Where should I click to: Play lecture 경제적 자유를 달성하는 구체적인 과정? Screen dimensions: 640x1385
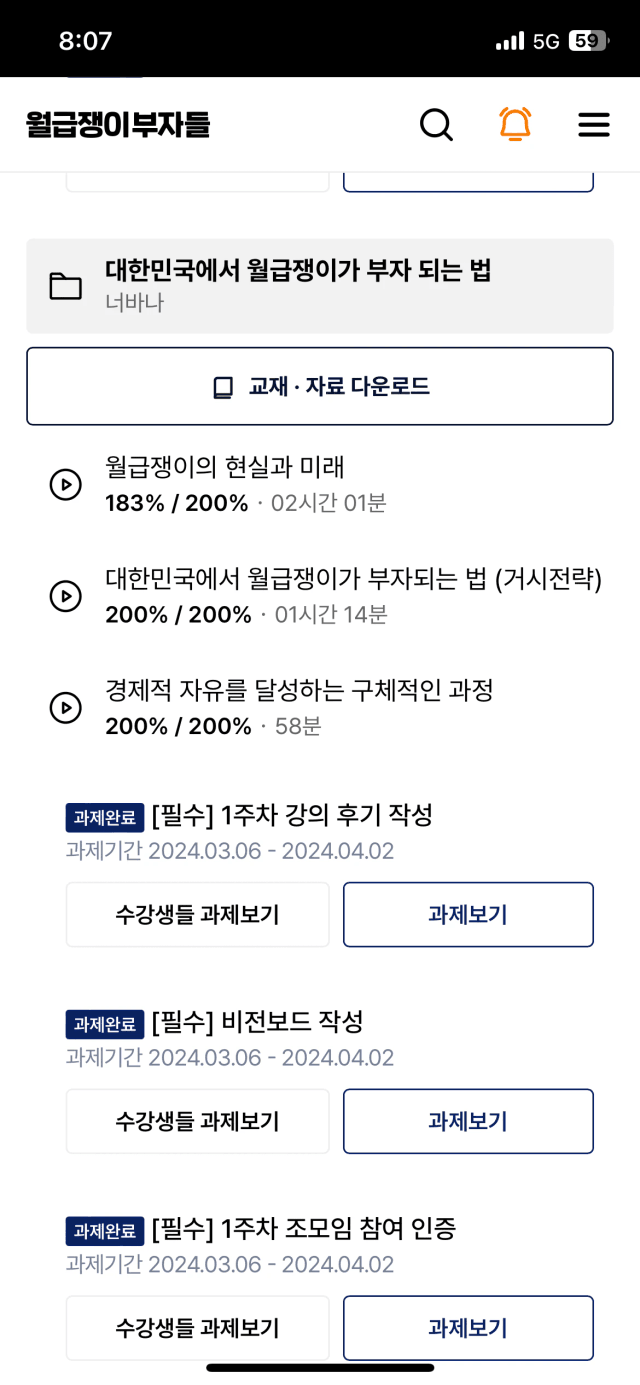pyautogui.click(x=65, y=708)
